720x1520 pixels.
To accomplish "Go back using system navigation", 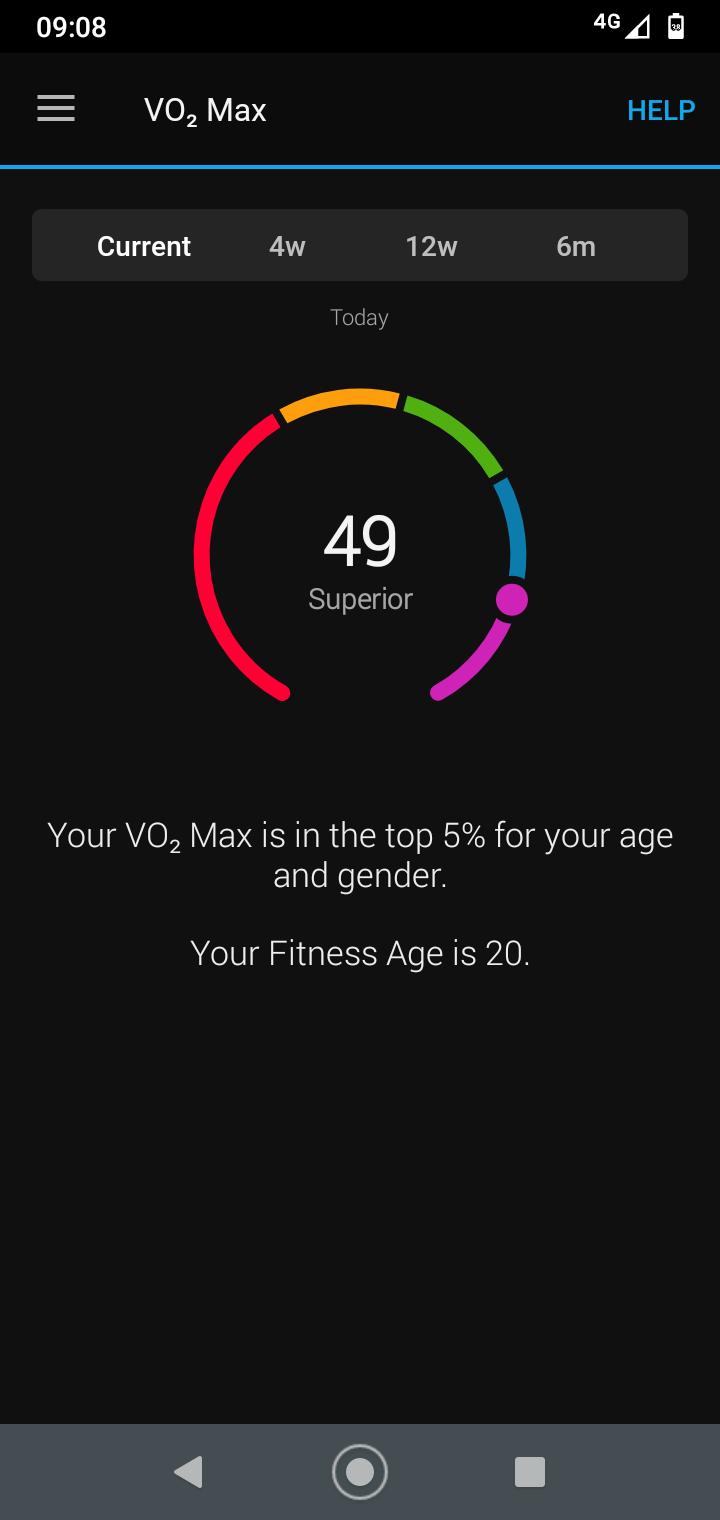I will click(x=188, y=1471).
